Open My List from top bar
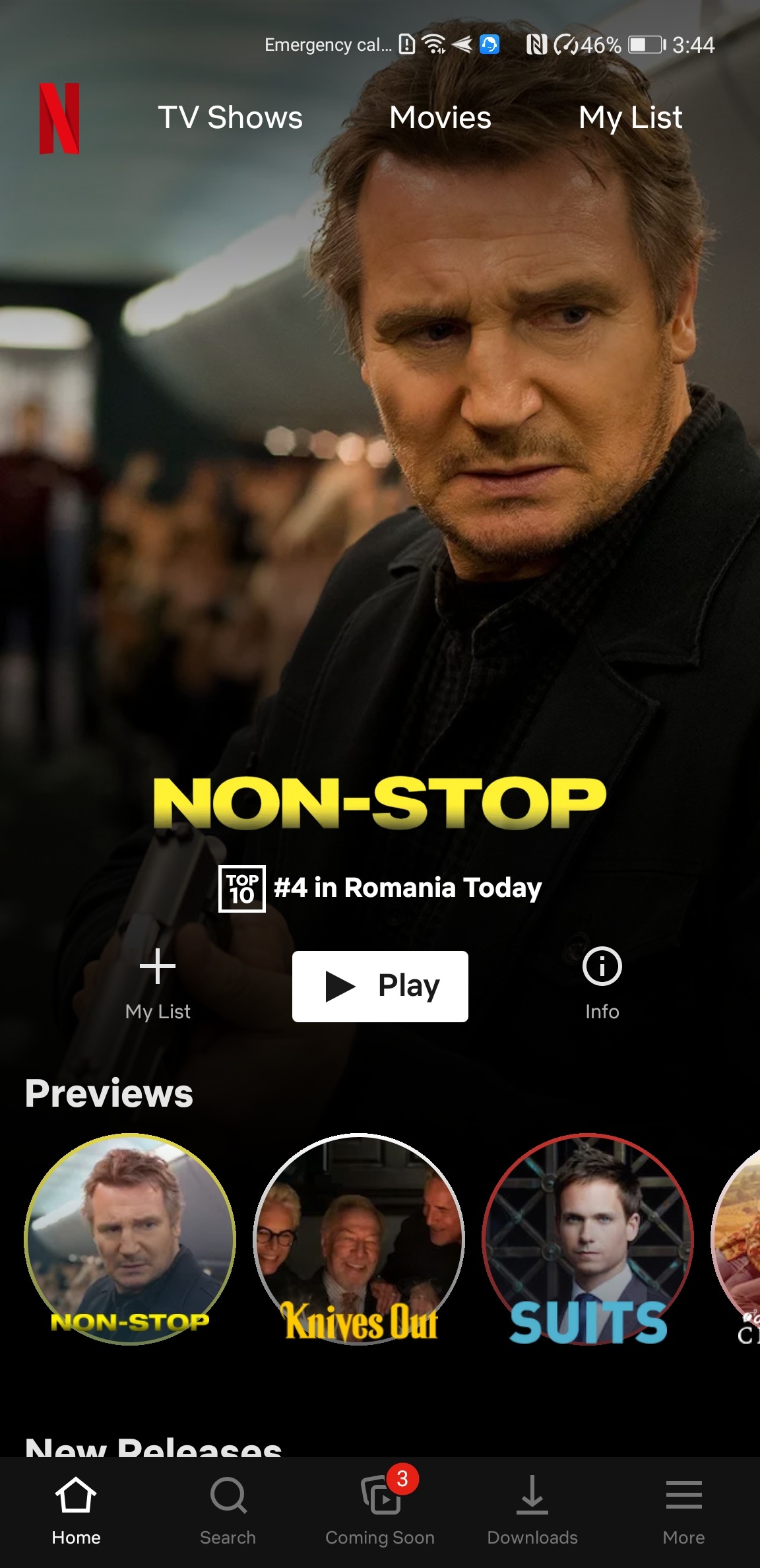Viewport: 760px width, 1568px height. coord(630,118)
